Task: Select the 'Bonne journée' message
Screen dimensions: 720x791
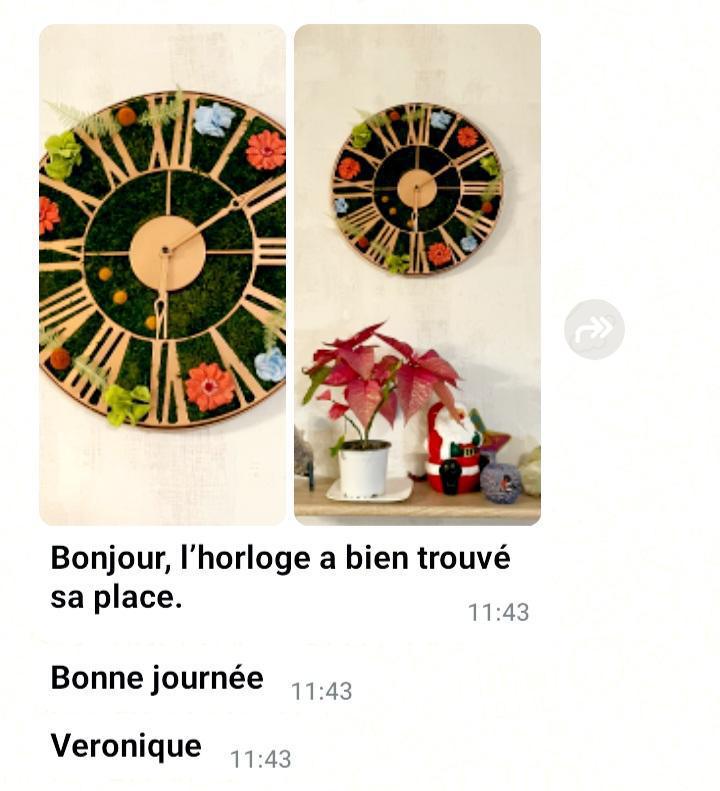Action: (x=155, y=677)
